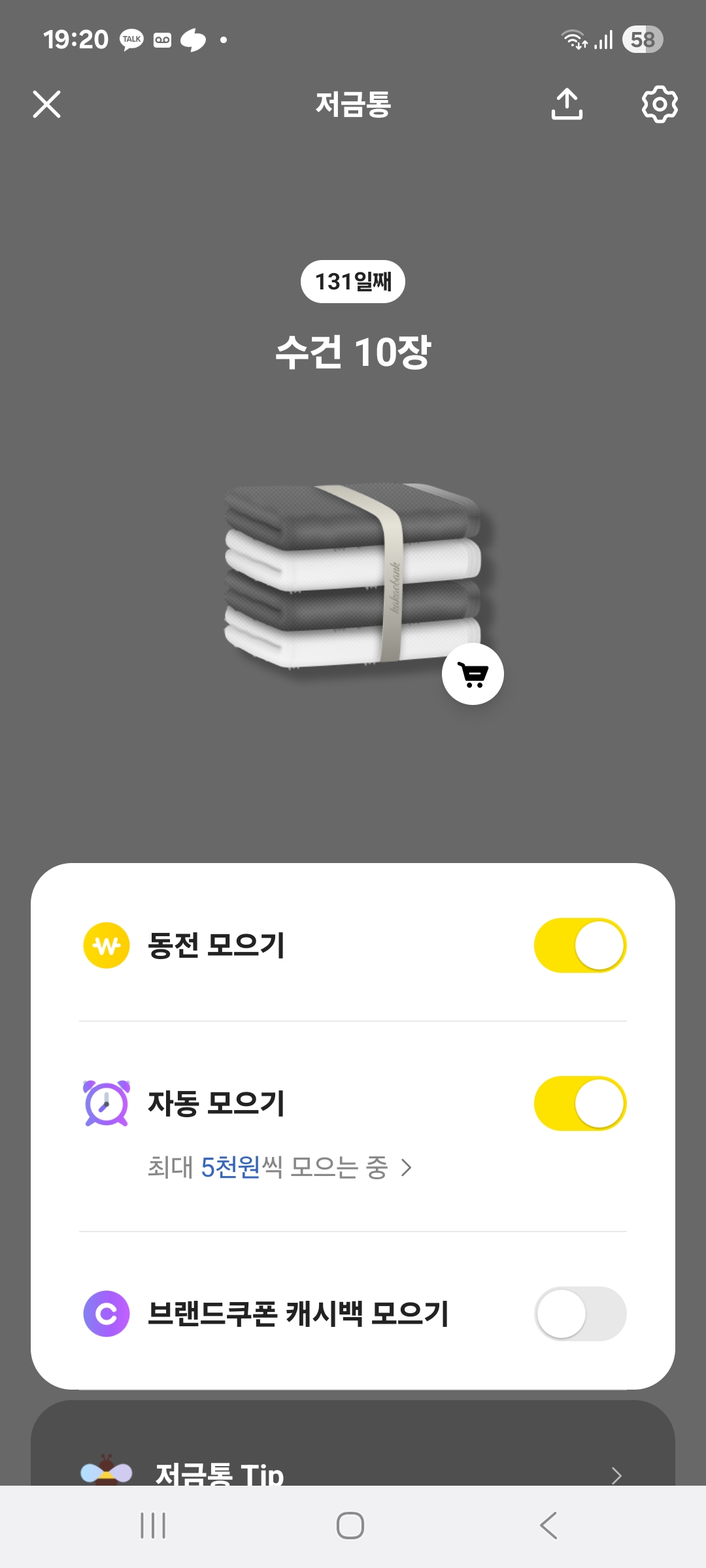Enable 브랜드쿠폰 캐시백 모으기
This screenshot has height=1568, width=706.
tap(580, 1314)
